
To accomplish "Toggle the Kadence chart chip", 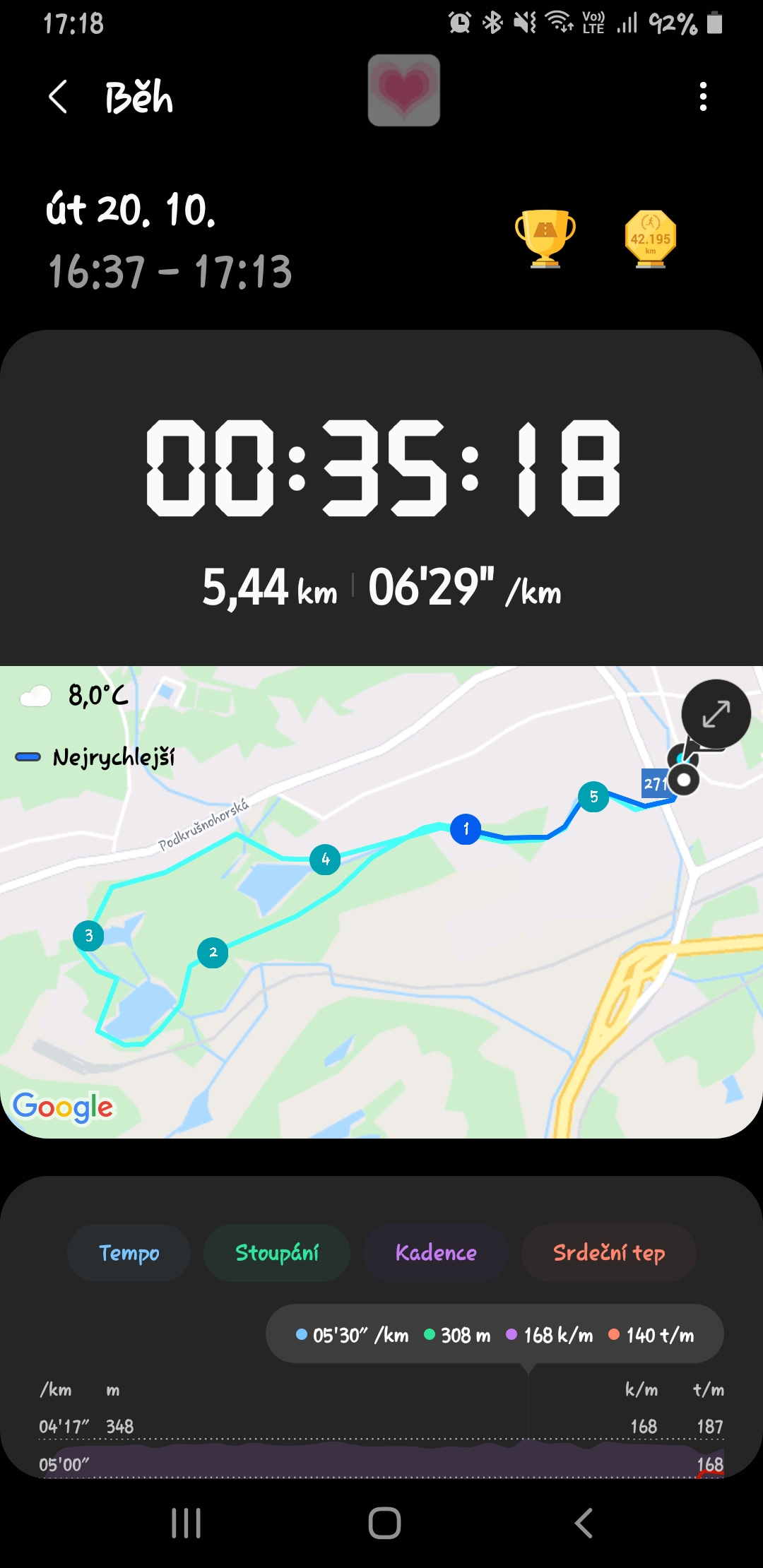I will point(436,1253).
